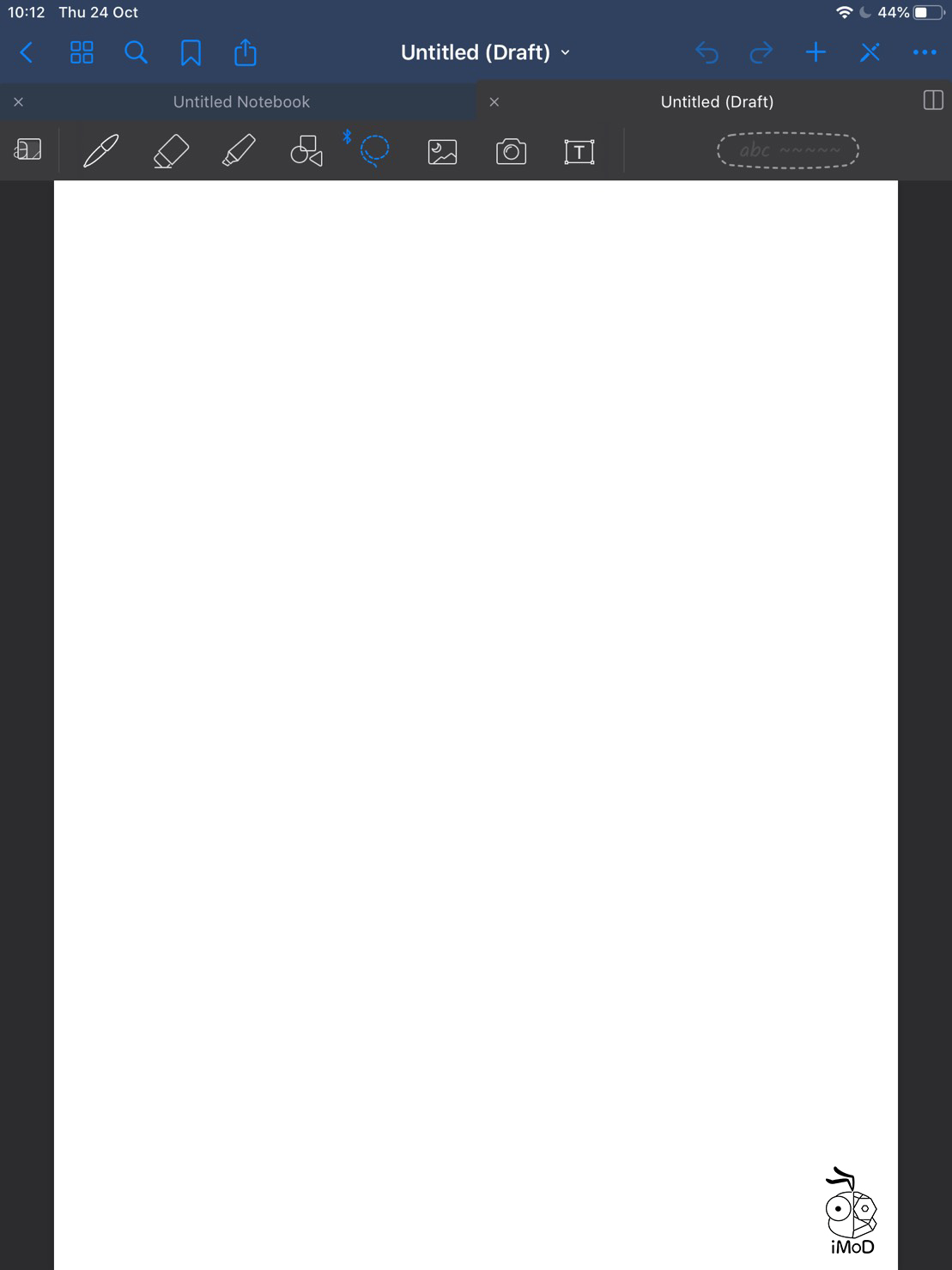This screenshot has height=1270, width=952.
Task: Bookmark the current page
Action: [x=191, y=52]
